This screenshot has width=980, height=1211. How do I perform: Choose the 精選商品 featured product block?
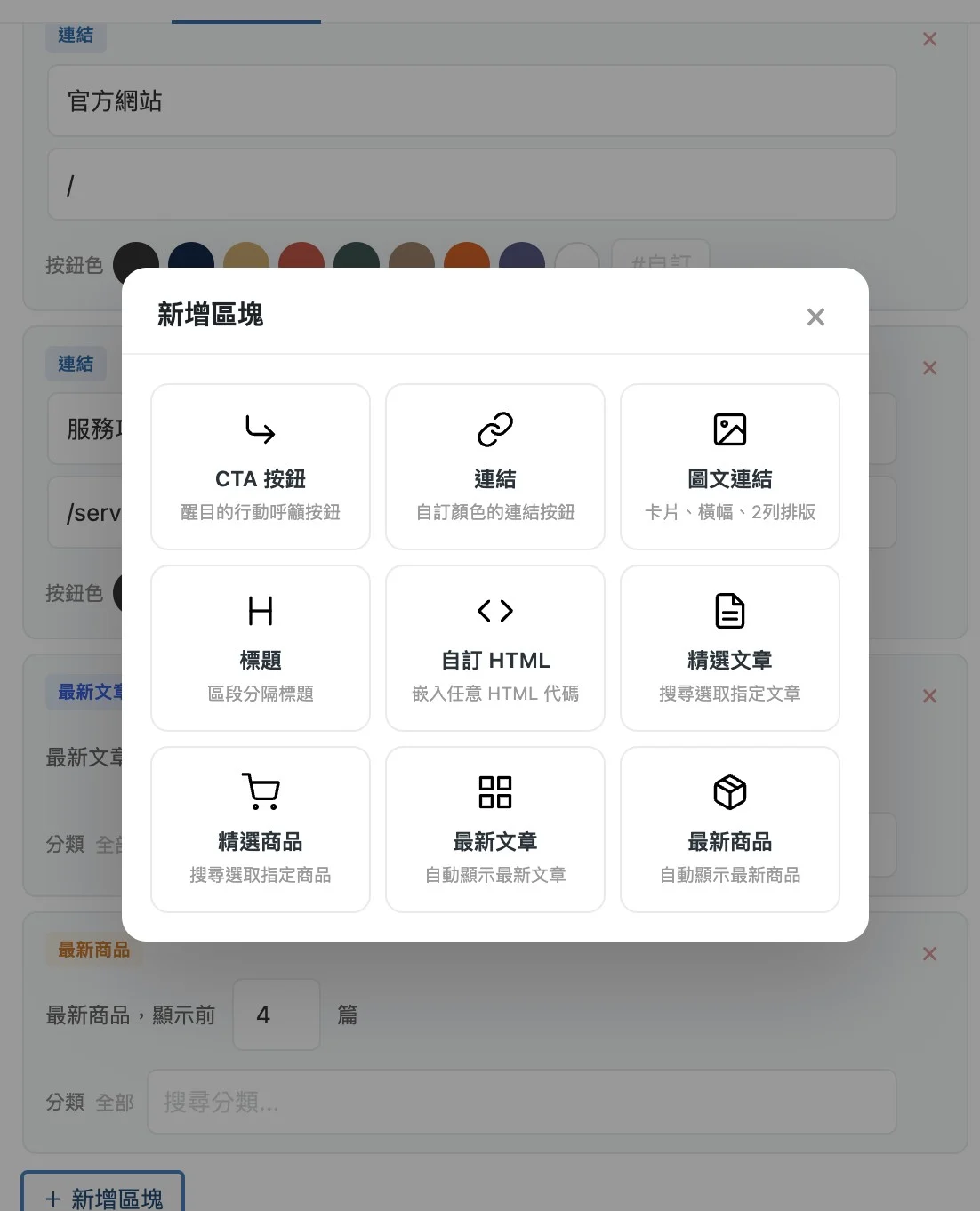coord(260,829)
